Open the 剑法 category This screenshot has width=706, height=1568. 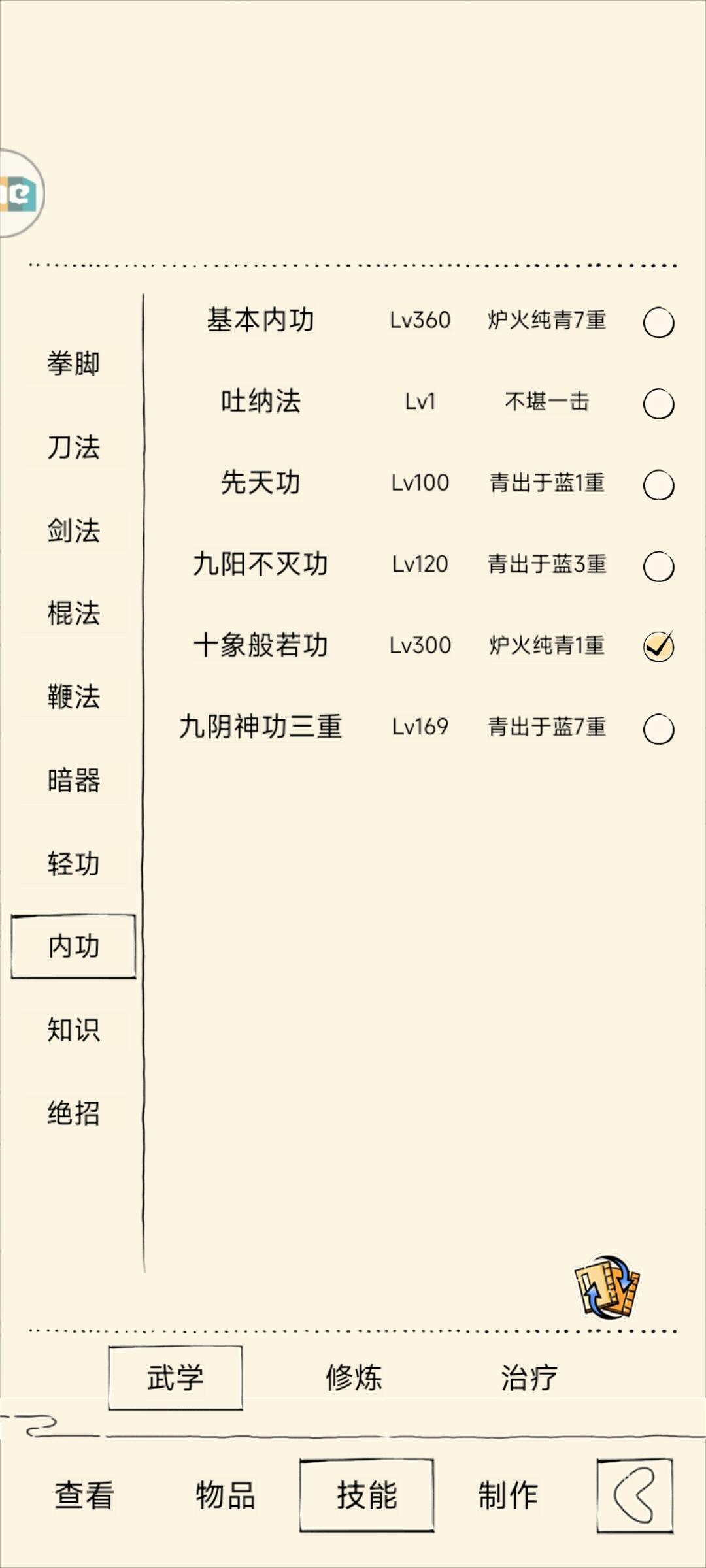(x=73, y=532)
